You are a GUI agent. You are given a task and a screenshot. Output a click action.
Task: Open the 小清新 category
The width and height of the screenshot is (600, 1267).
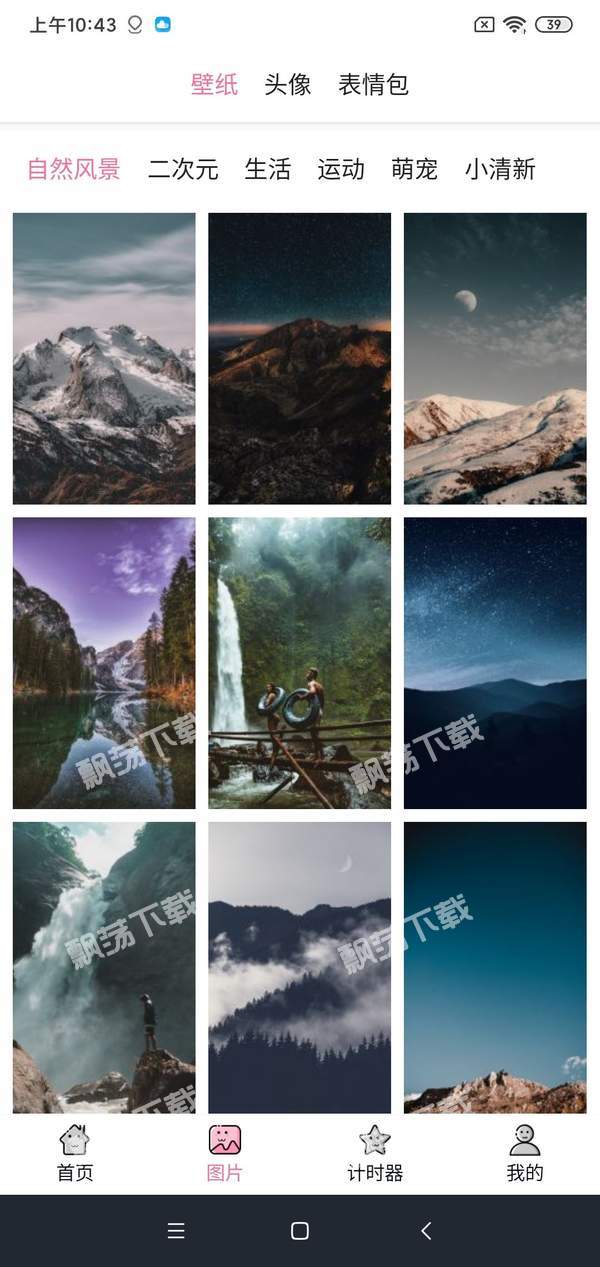click(500, 169)
